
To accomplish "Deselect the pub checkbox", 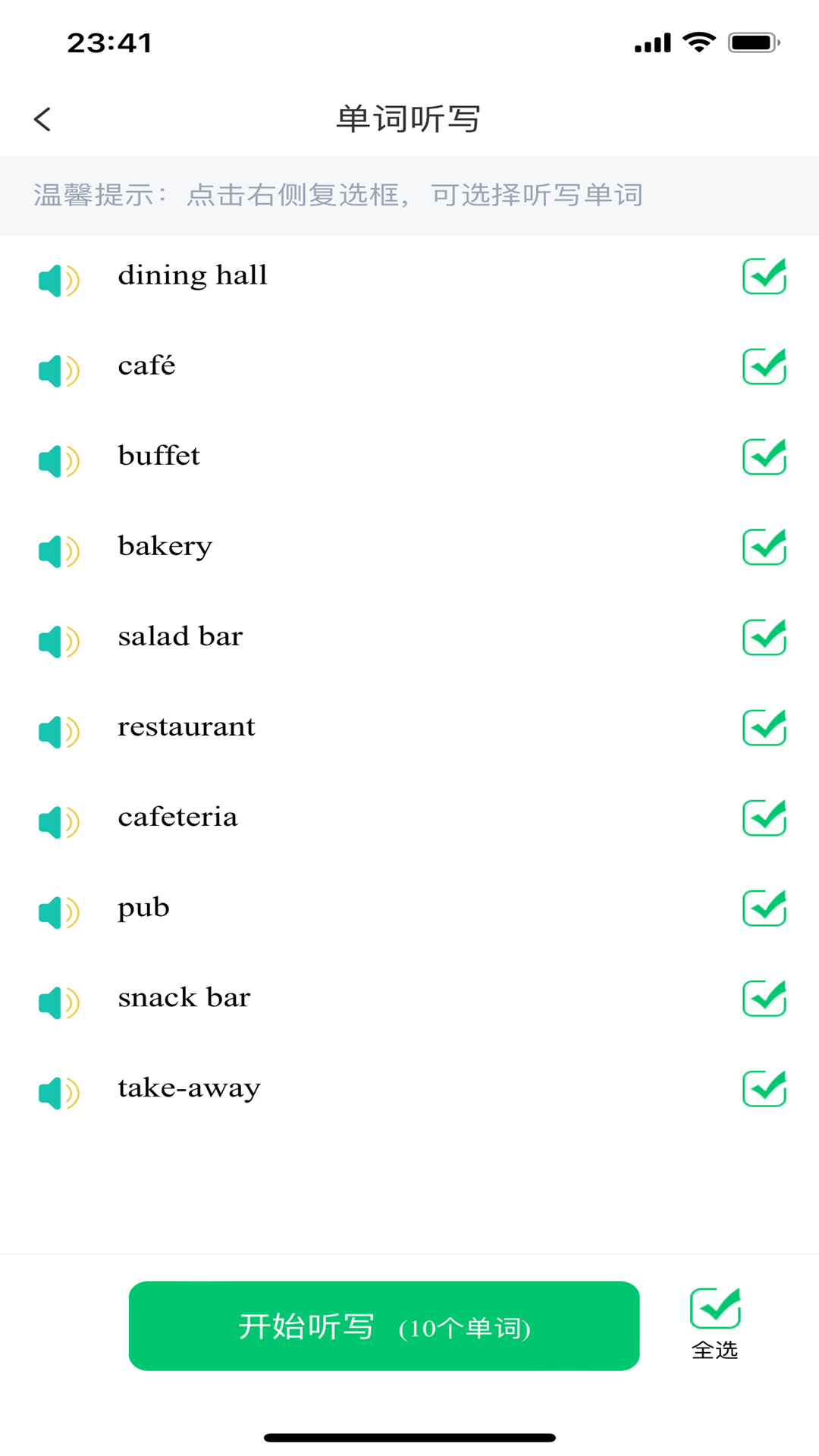I will coord(764,908).
